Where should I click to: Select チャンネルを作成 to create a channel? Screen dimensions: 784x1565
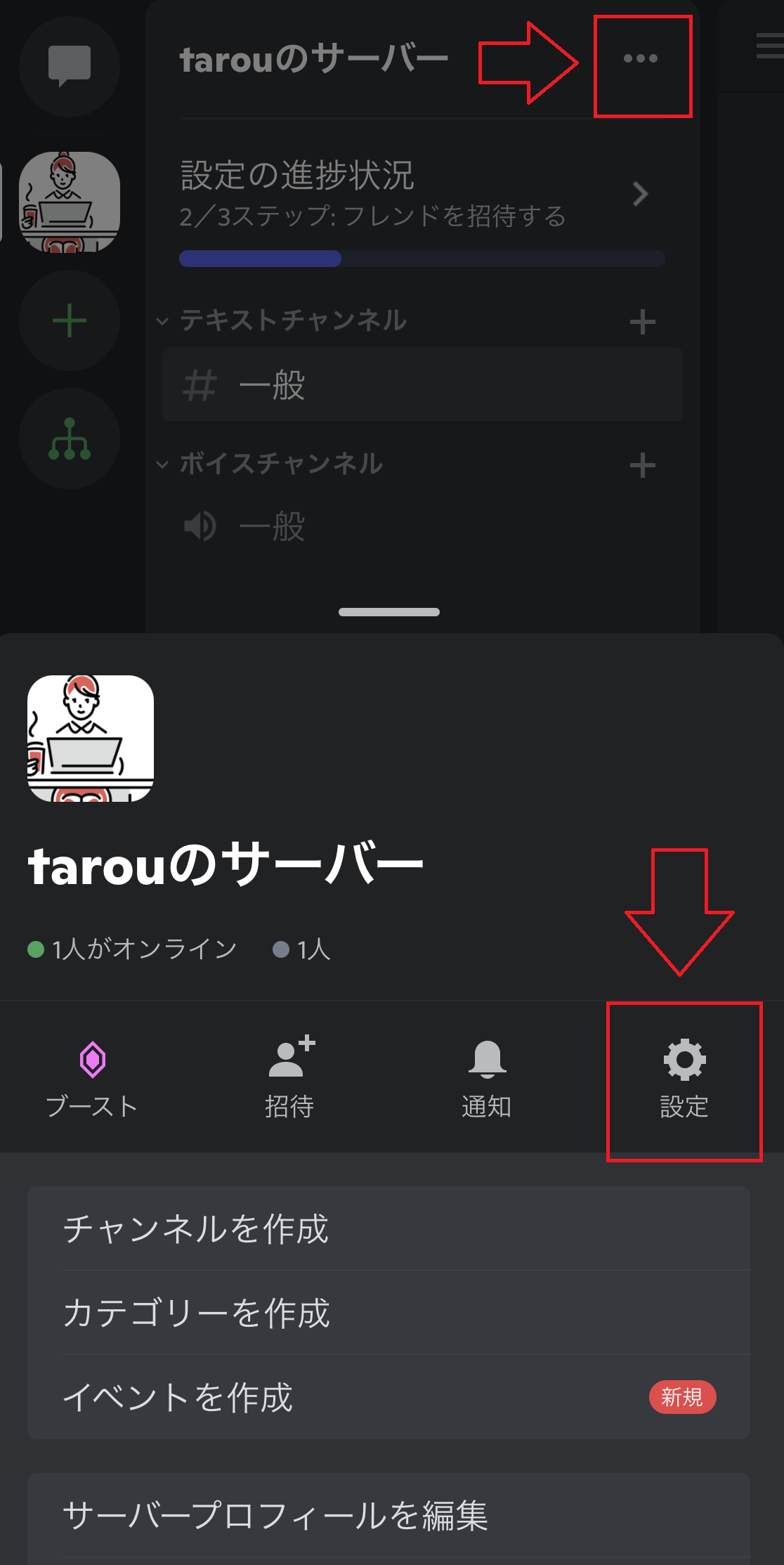[x=388, y=1228]
